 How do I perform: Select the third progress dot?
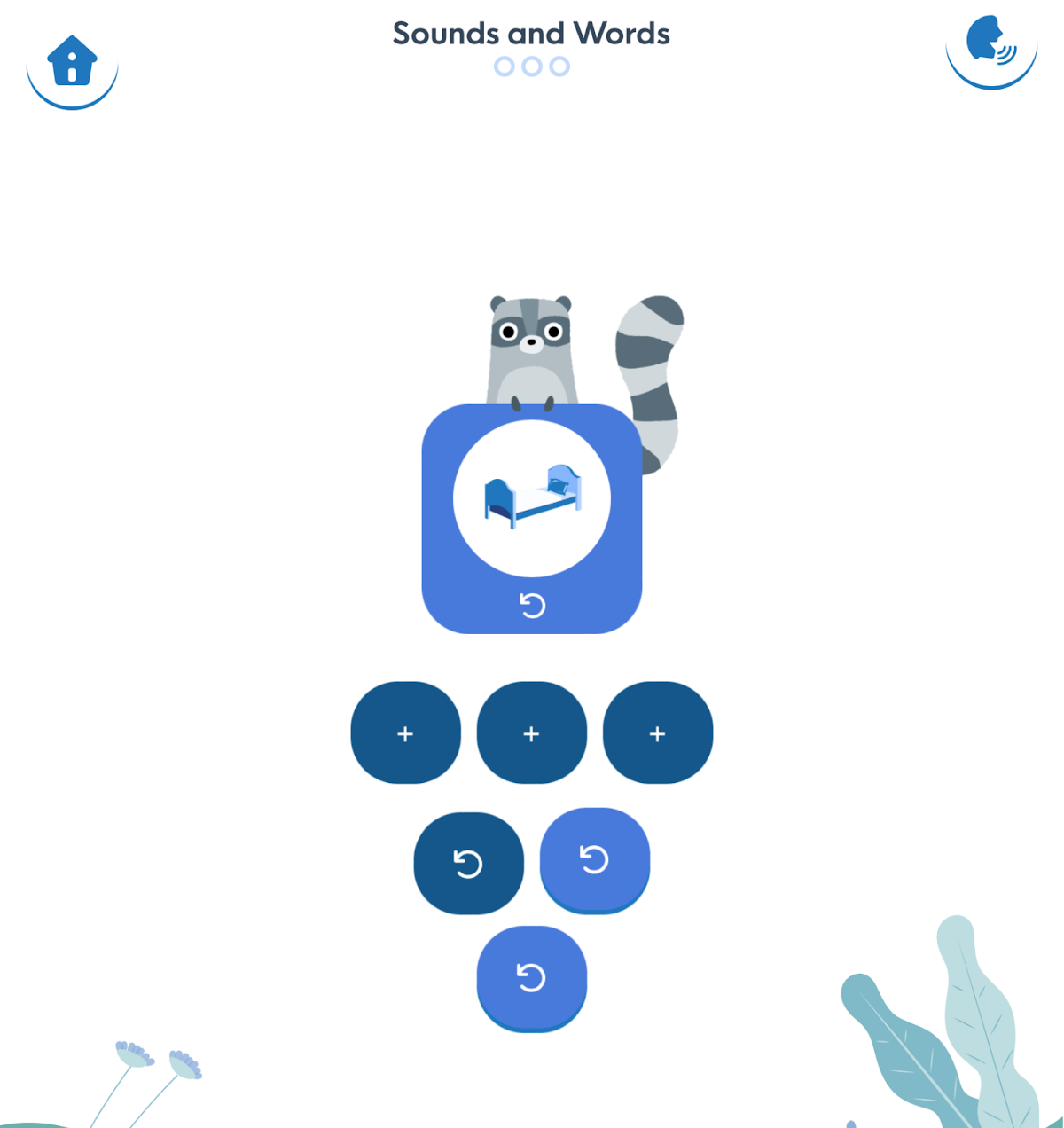point(559,66)
